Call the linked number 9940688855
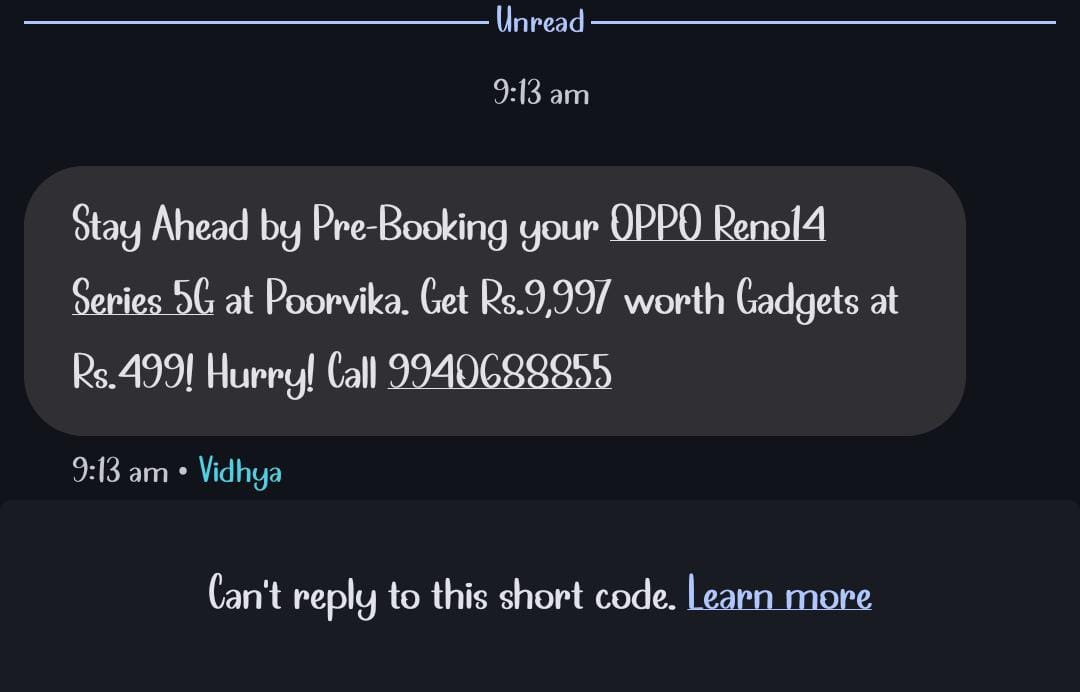 tap(499, 374)
